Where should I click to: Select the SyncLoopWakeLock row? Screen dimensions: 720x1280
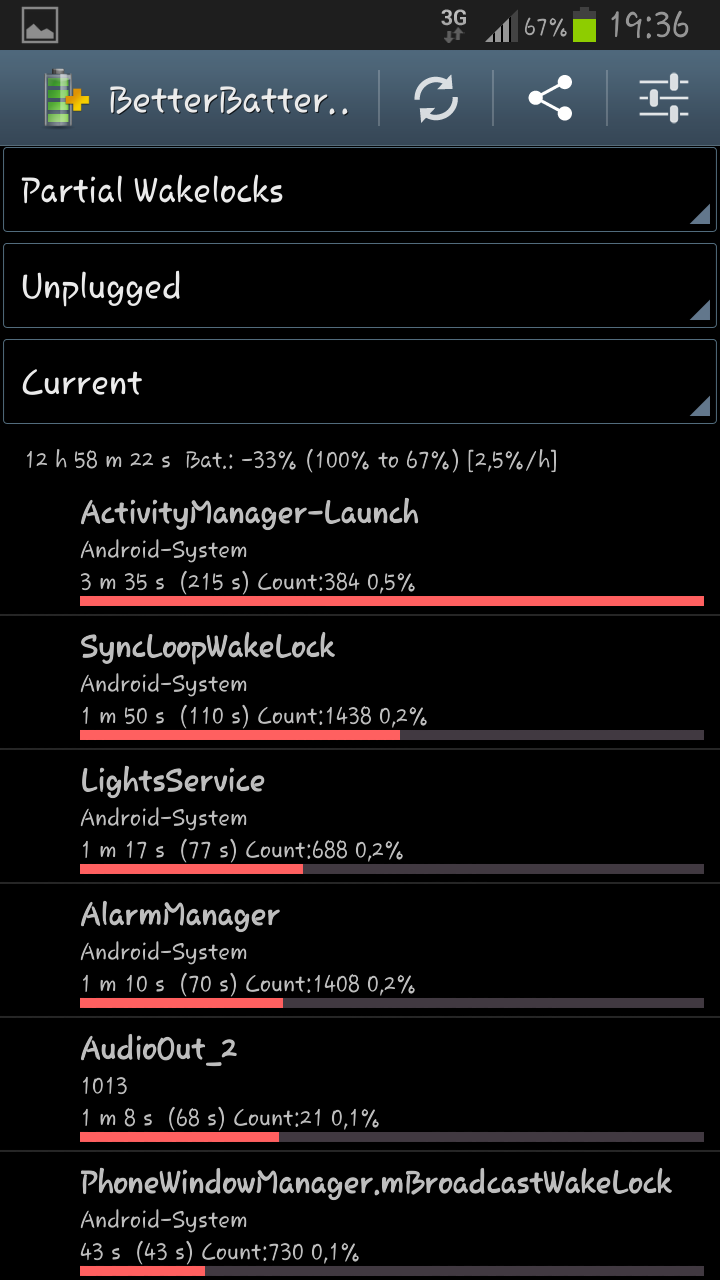[360, 683]
